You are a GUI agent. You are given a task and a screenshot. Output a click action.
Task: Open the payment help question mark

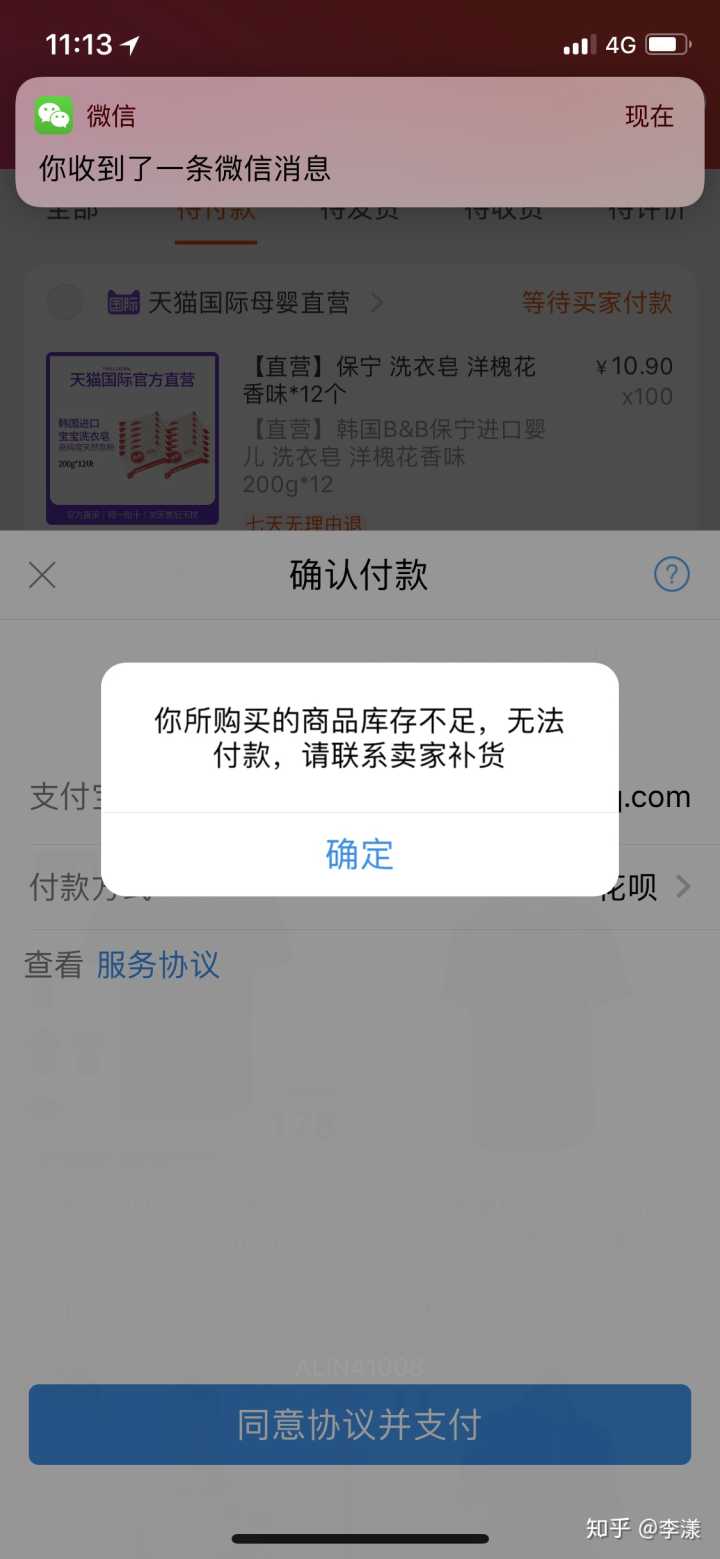[x=672, y=574]
